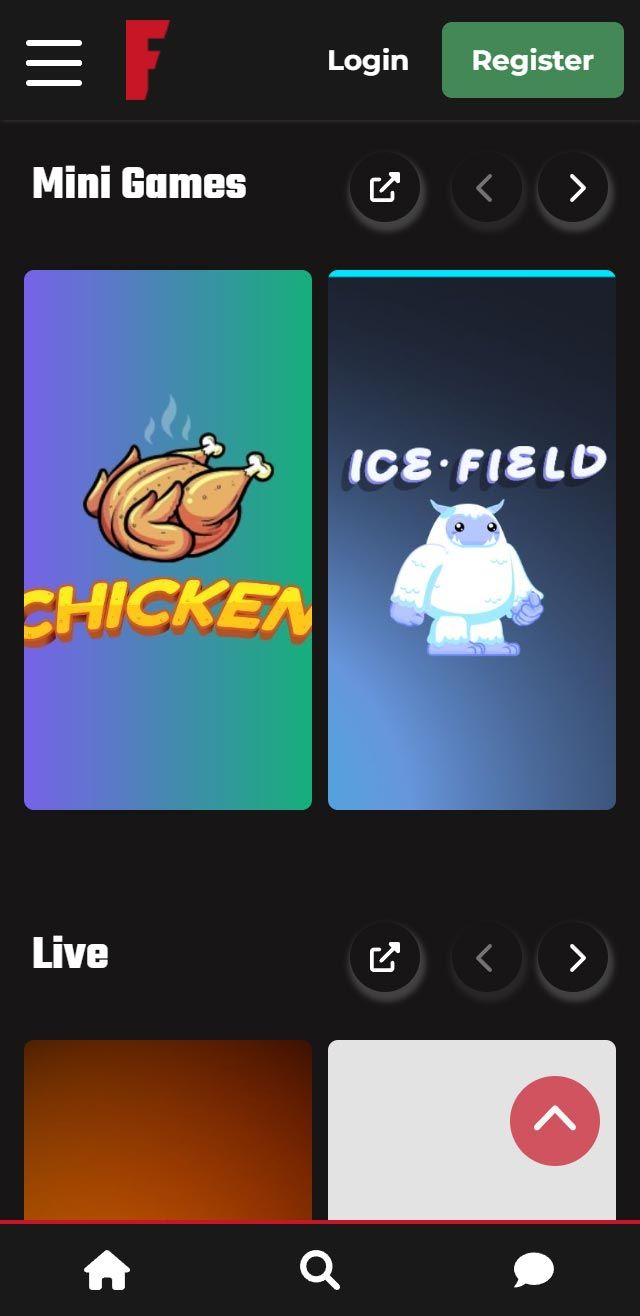Image resolution: width=640 pixels, height=1316 pixels.
Task: Show next Live games
Action: 574,957
